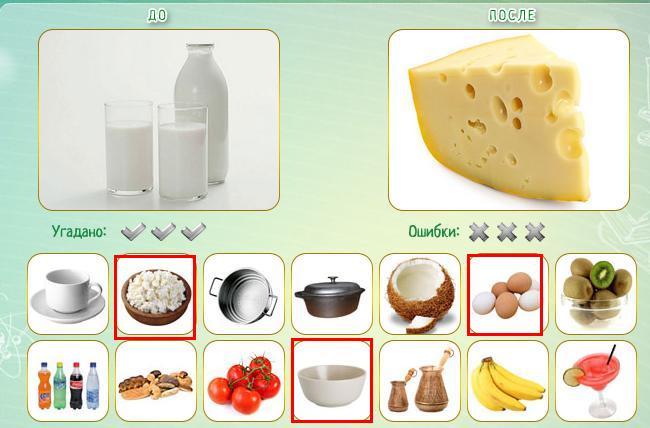Select the white cup tile
This screenshot has height=428, width=650.
[68, 294]
